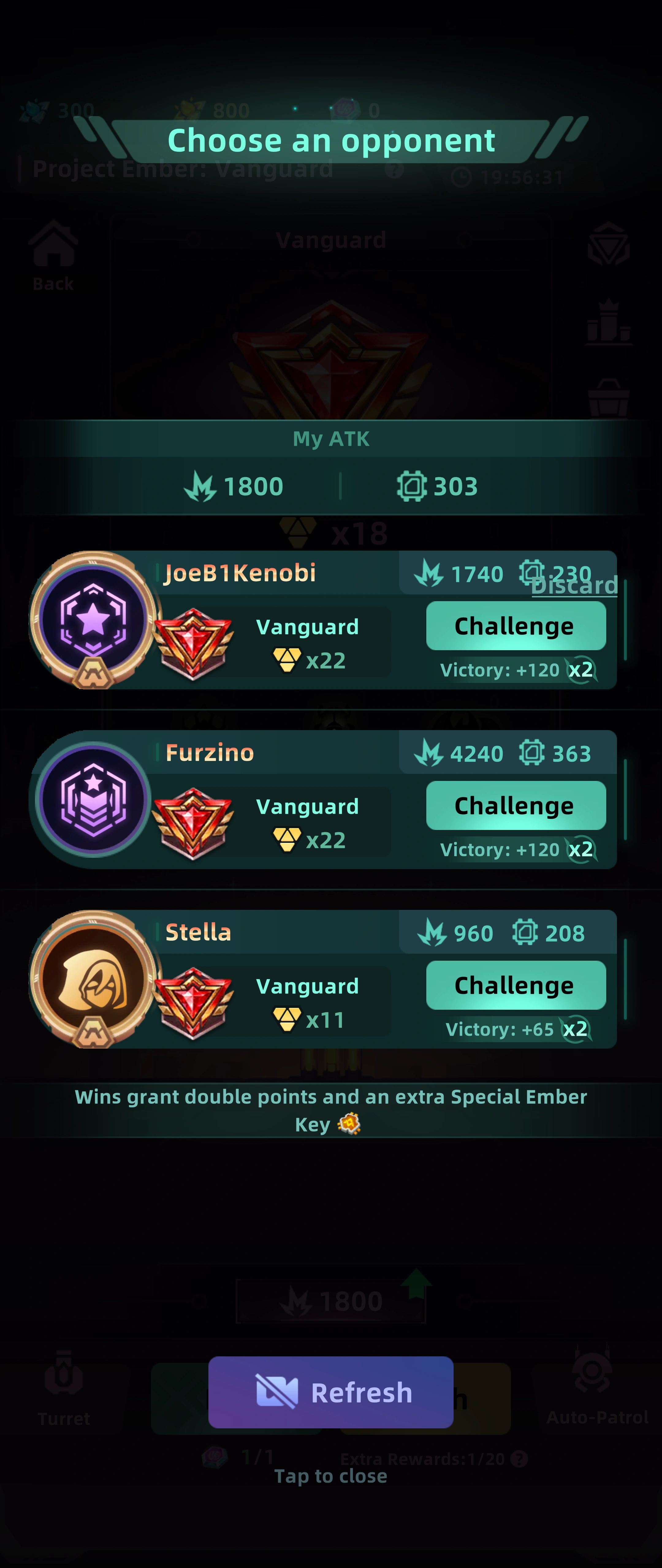Challenge opponent Furzino
This screenshot has height=1568, width=662.
pyautogui.click(x=516, y=805)
